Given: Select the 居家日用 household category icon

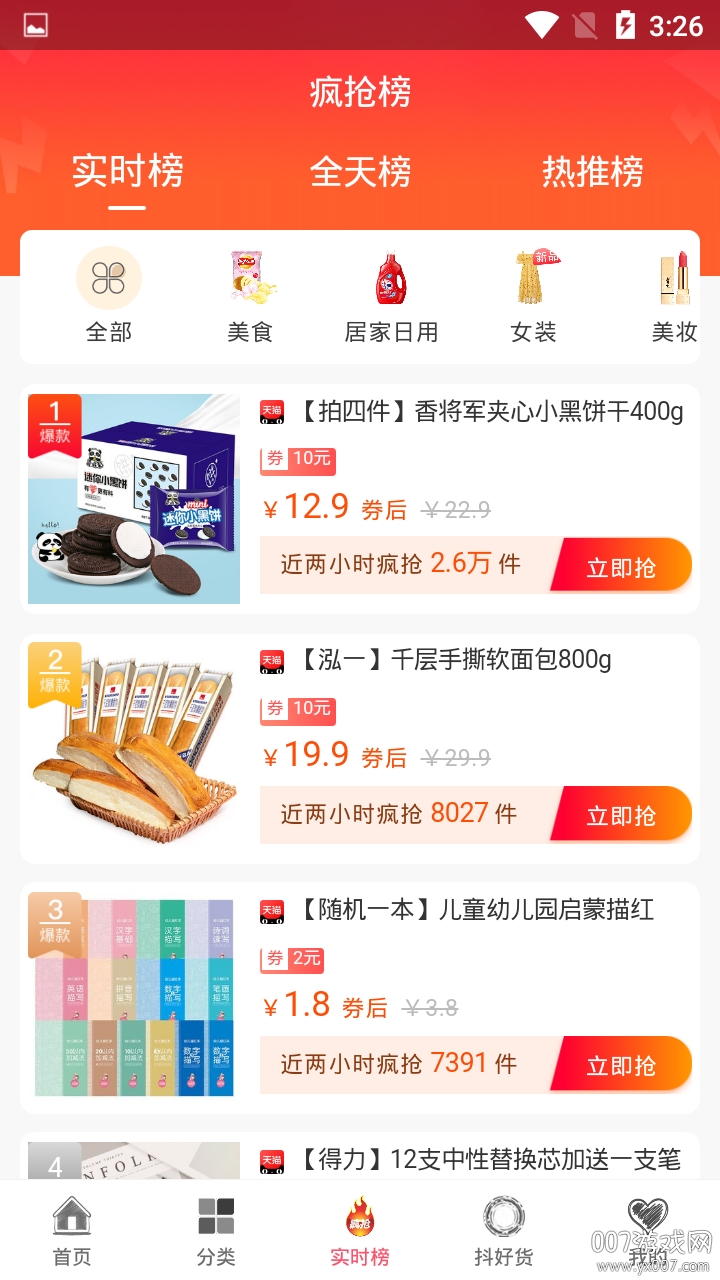Looking at the screenshot, I should pos(392,280).
